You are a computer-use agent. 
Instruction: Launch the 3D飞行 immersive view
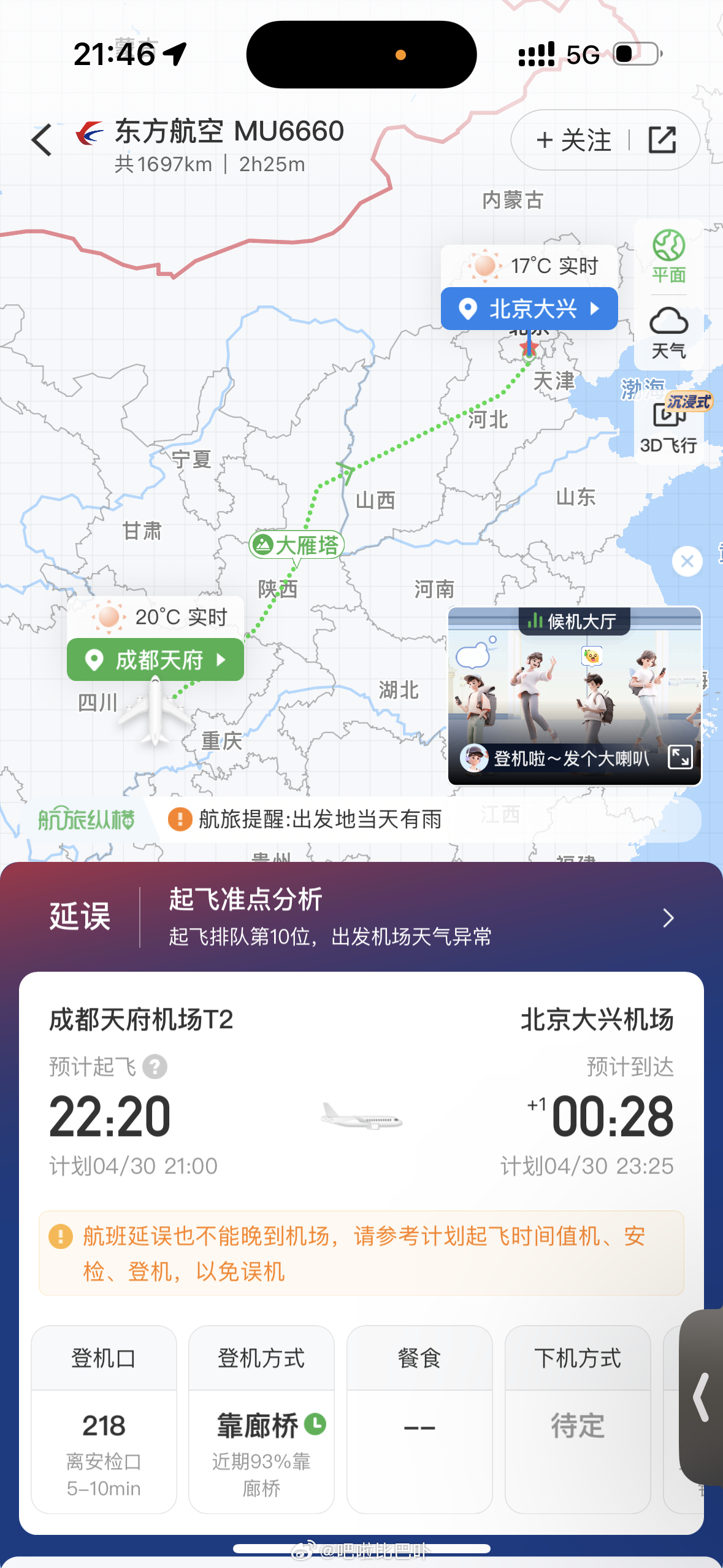[x=668, y=426]
